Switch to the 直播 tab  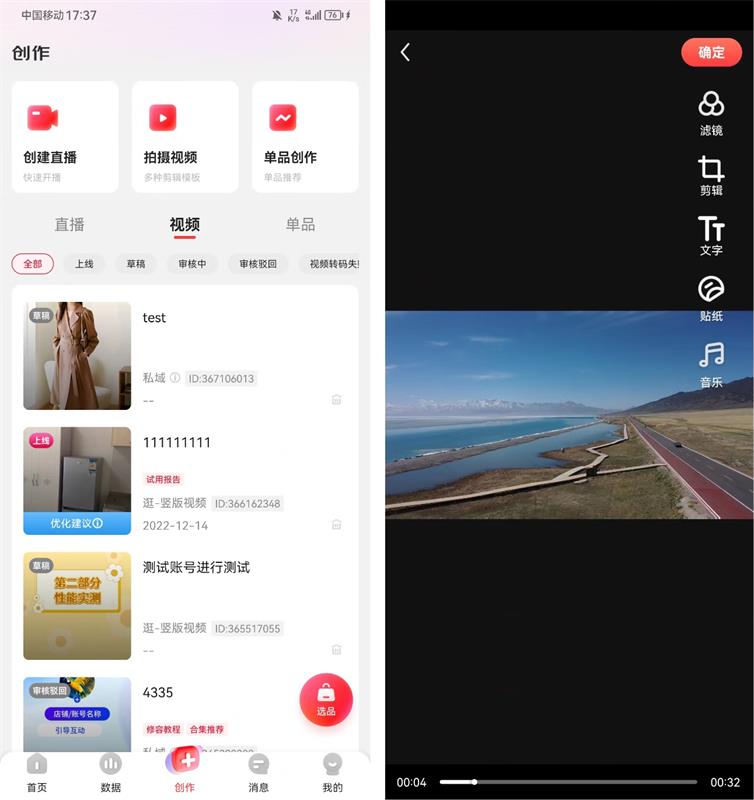[x=70, y=224]
